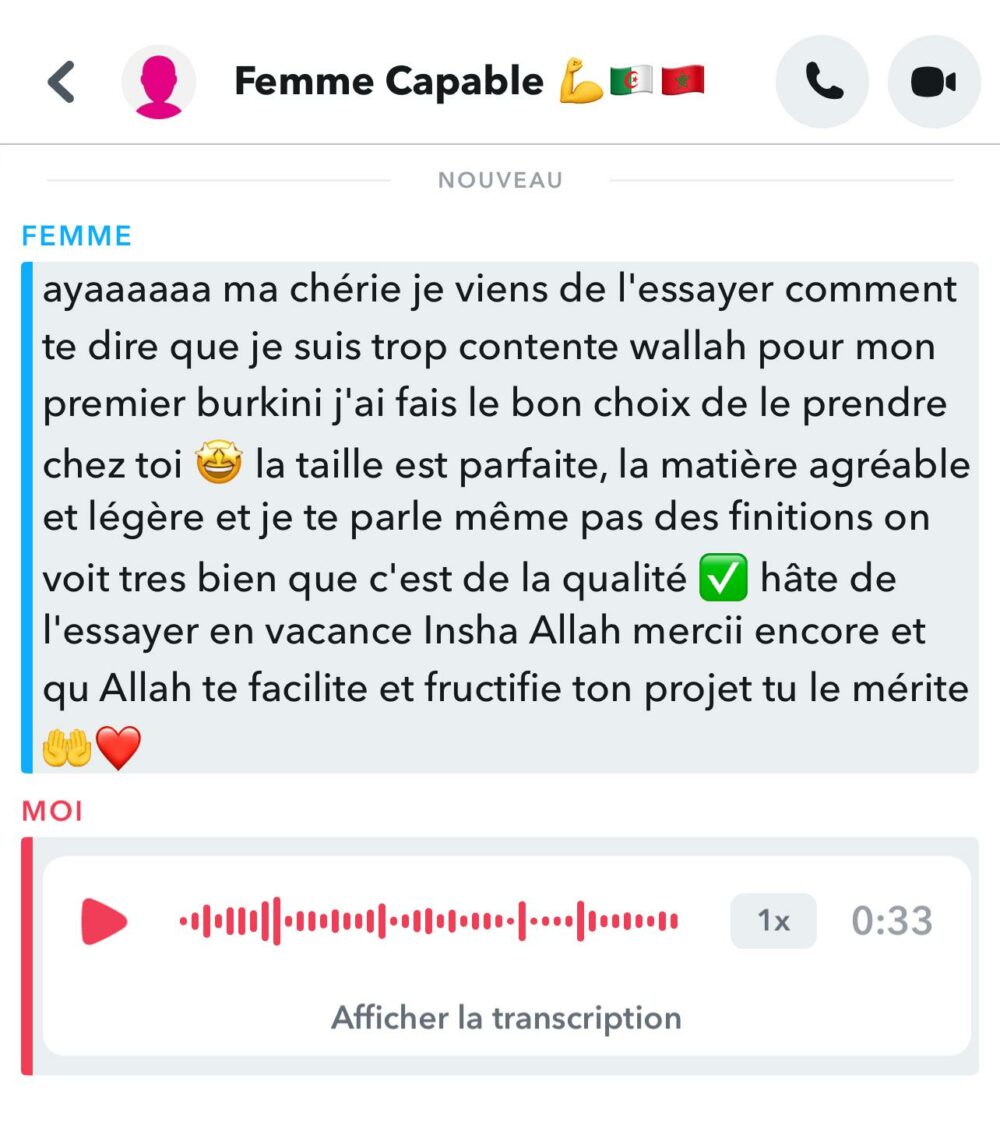Play the 0:33 voice note
Screen dimensions: 1000x1135
104,921
